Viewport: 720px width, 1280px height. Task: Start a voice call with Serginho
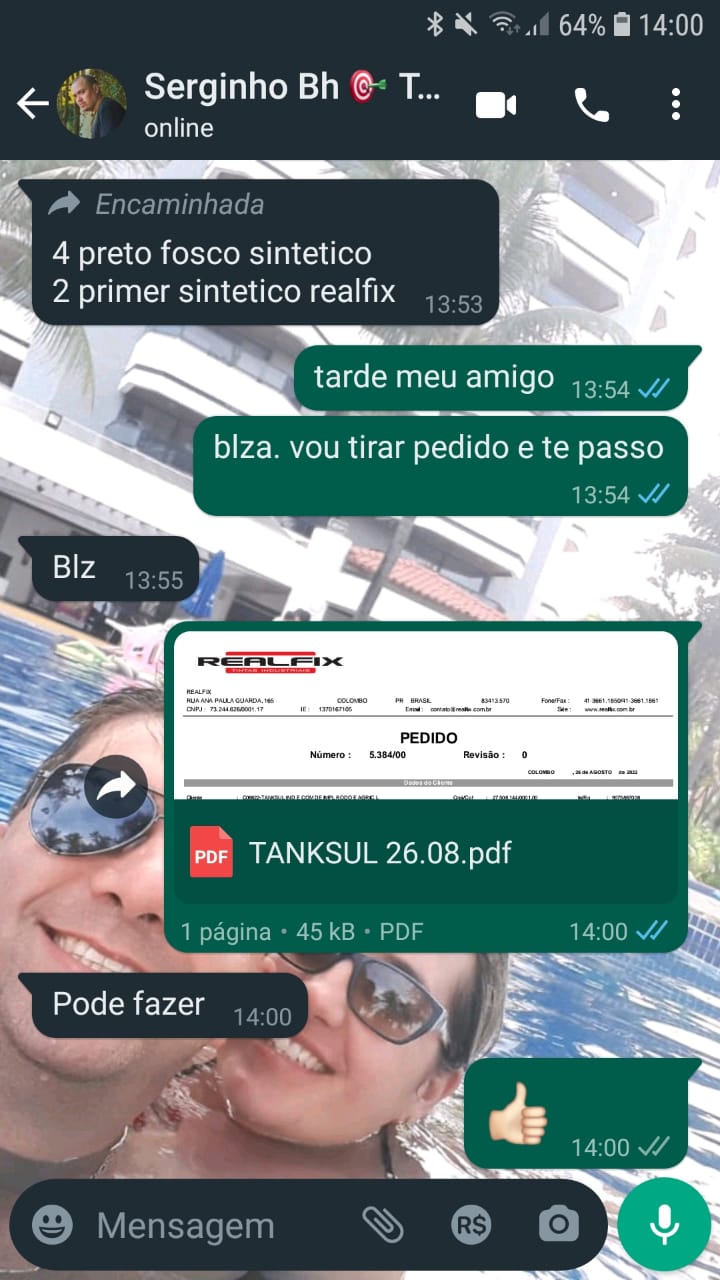point(591,104)
